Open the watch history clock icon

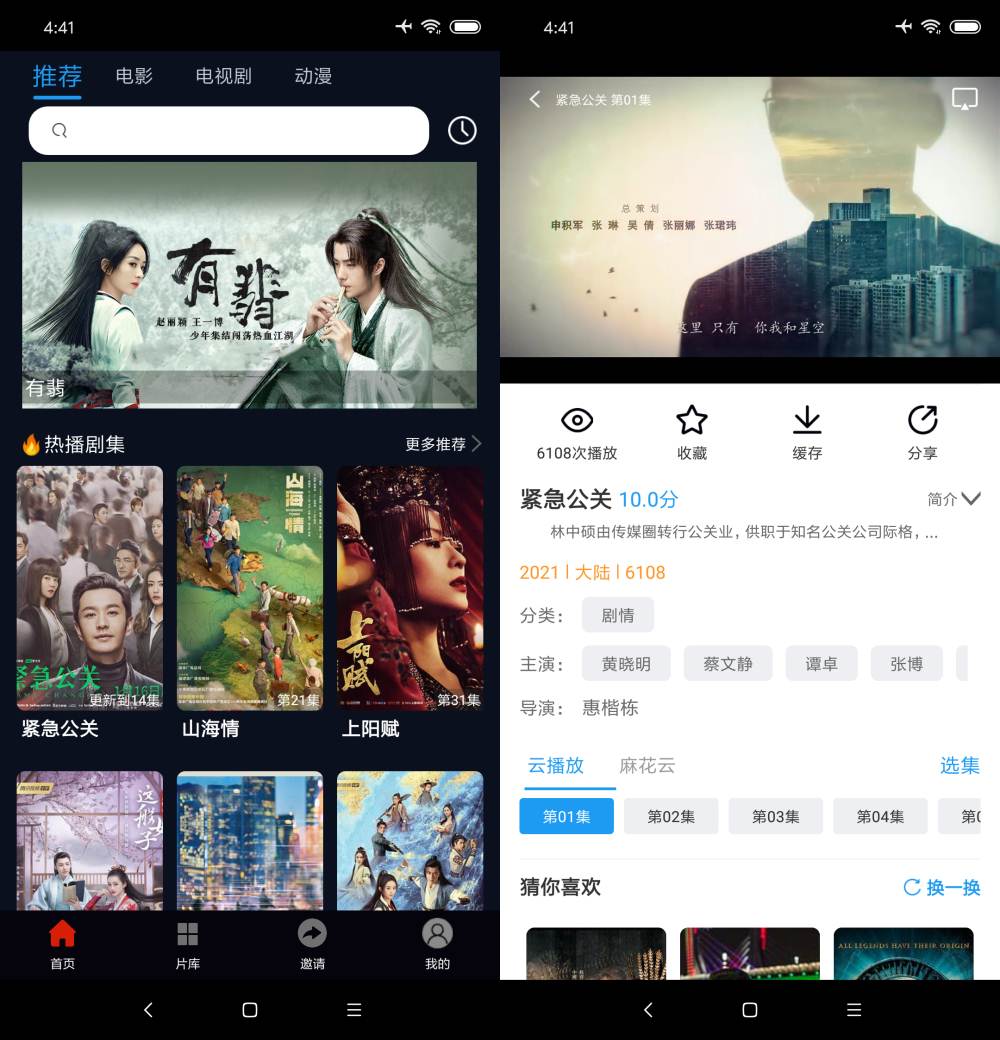click(x=462, y=130)
